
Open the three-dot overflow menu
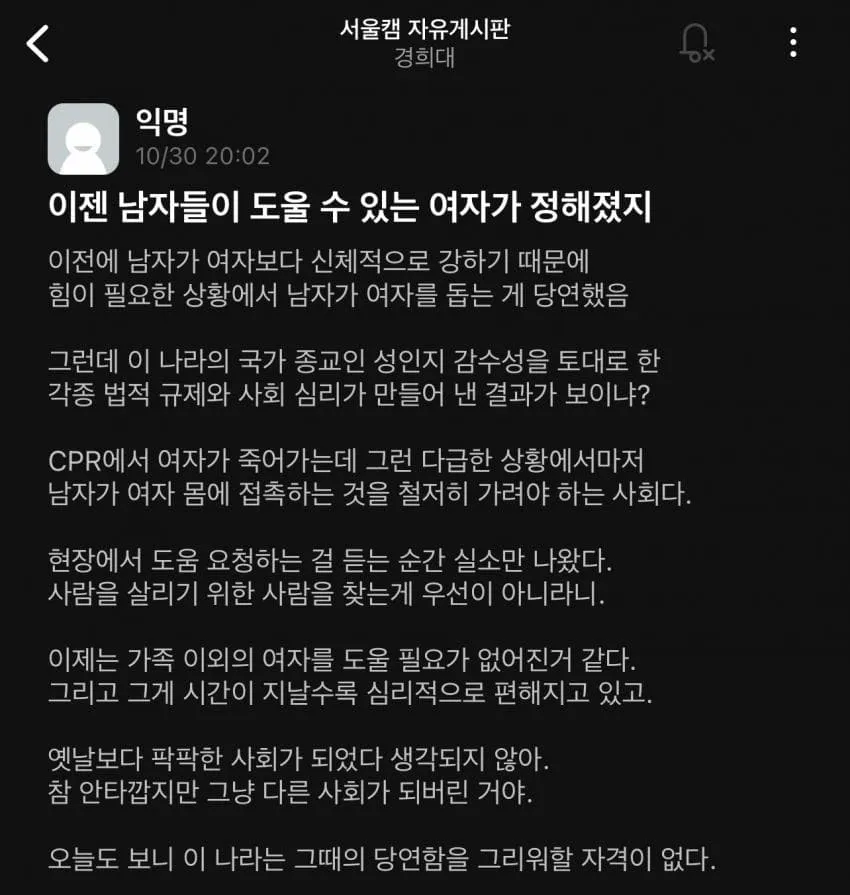(x=793, y=42)
